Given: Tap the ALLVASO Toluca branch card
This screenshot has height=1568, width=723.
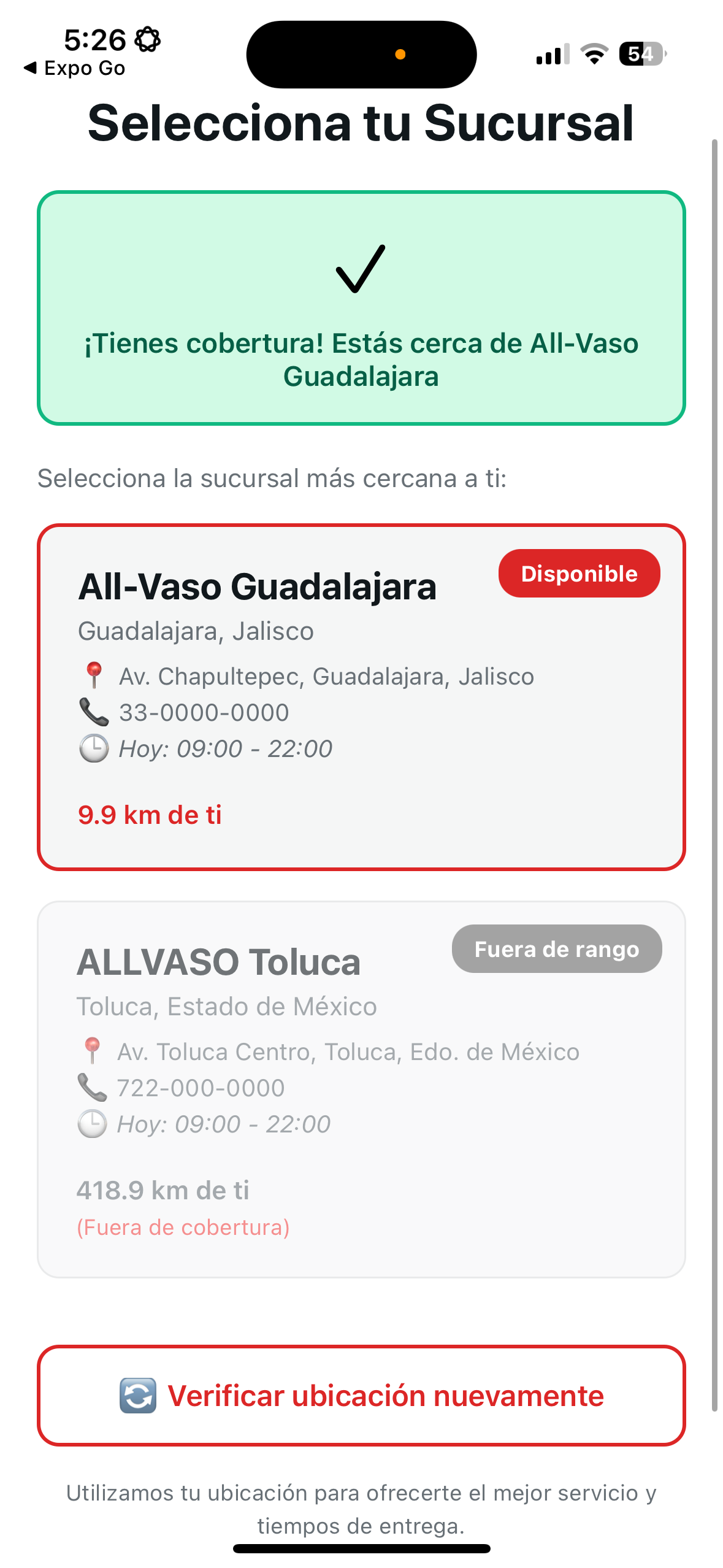Looking at the screenshot, I should pos(361,1089).
